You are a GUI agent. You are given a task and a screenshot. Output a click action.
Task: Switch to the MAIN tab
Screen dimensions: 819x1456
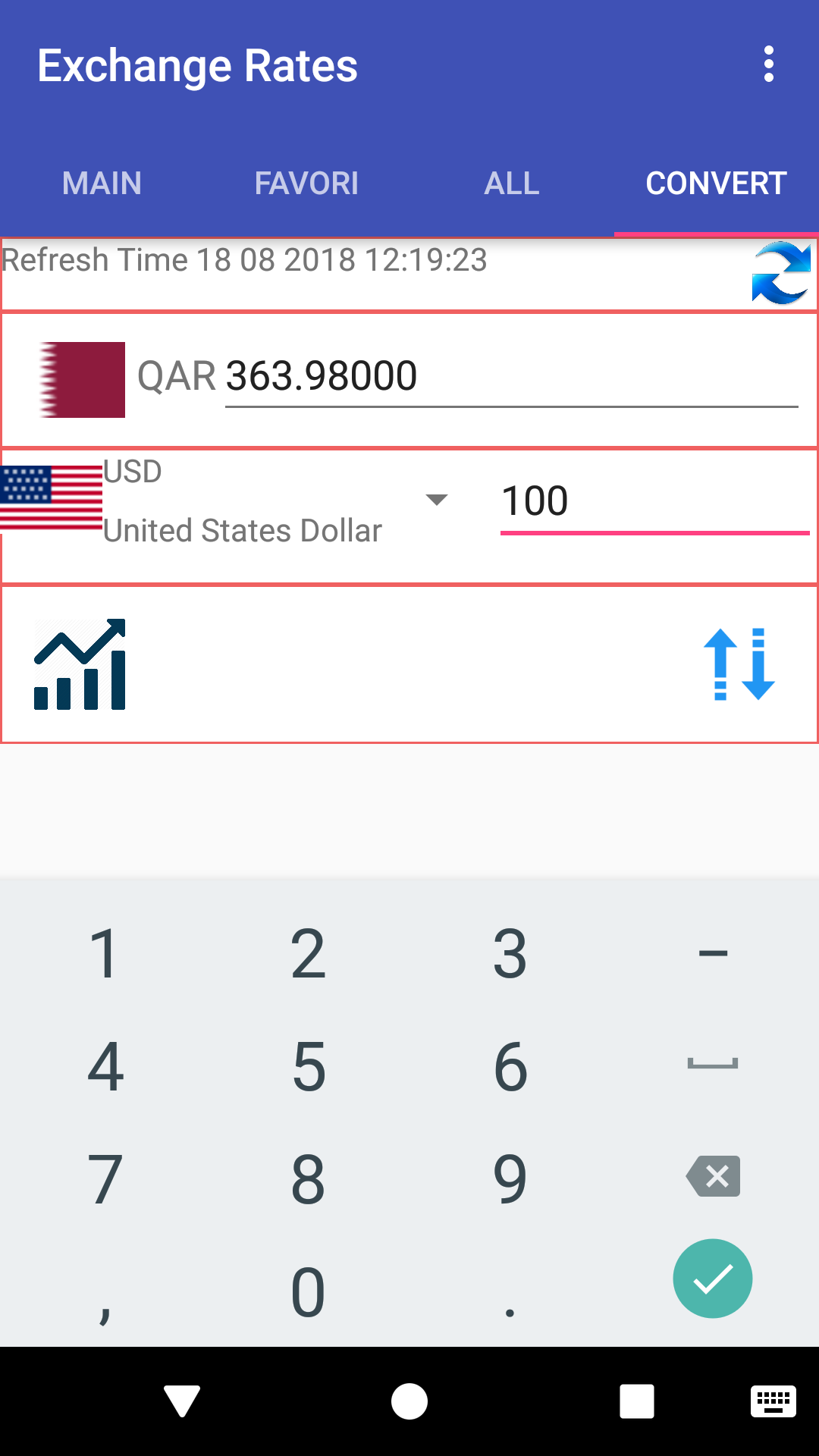coord(102,184)
